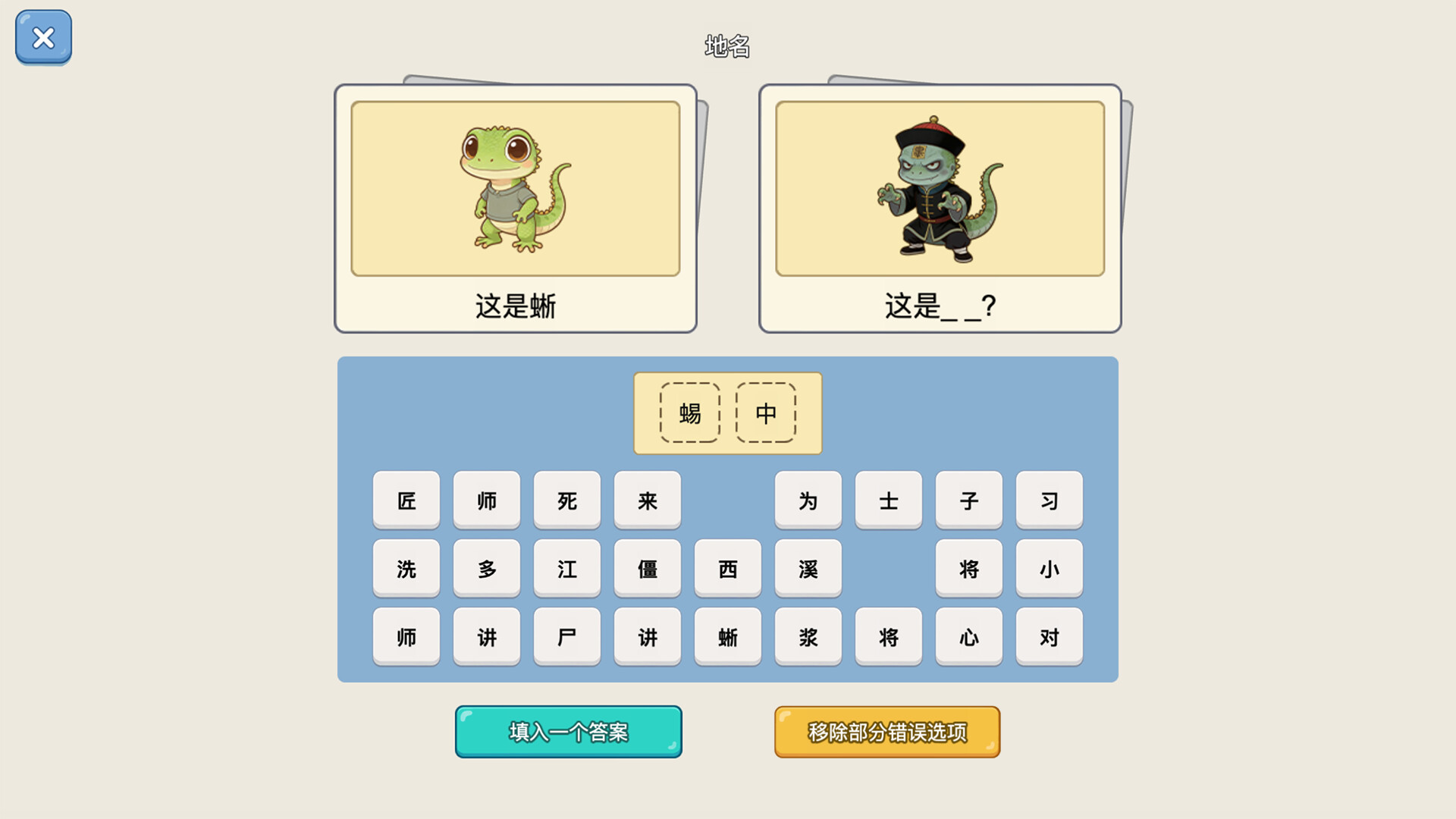Choose the 浆 character tile
1456x819 pixels.
pyautogui.click(x=808, y=637)
